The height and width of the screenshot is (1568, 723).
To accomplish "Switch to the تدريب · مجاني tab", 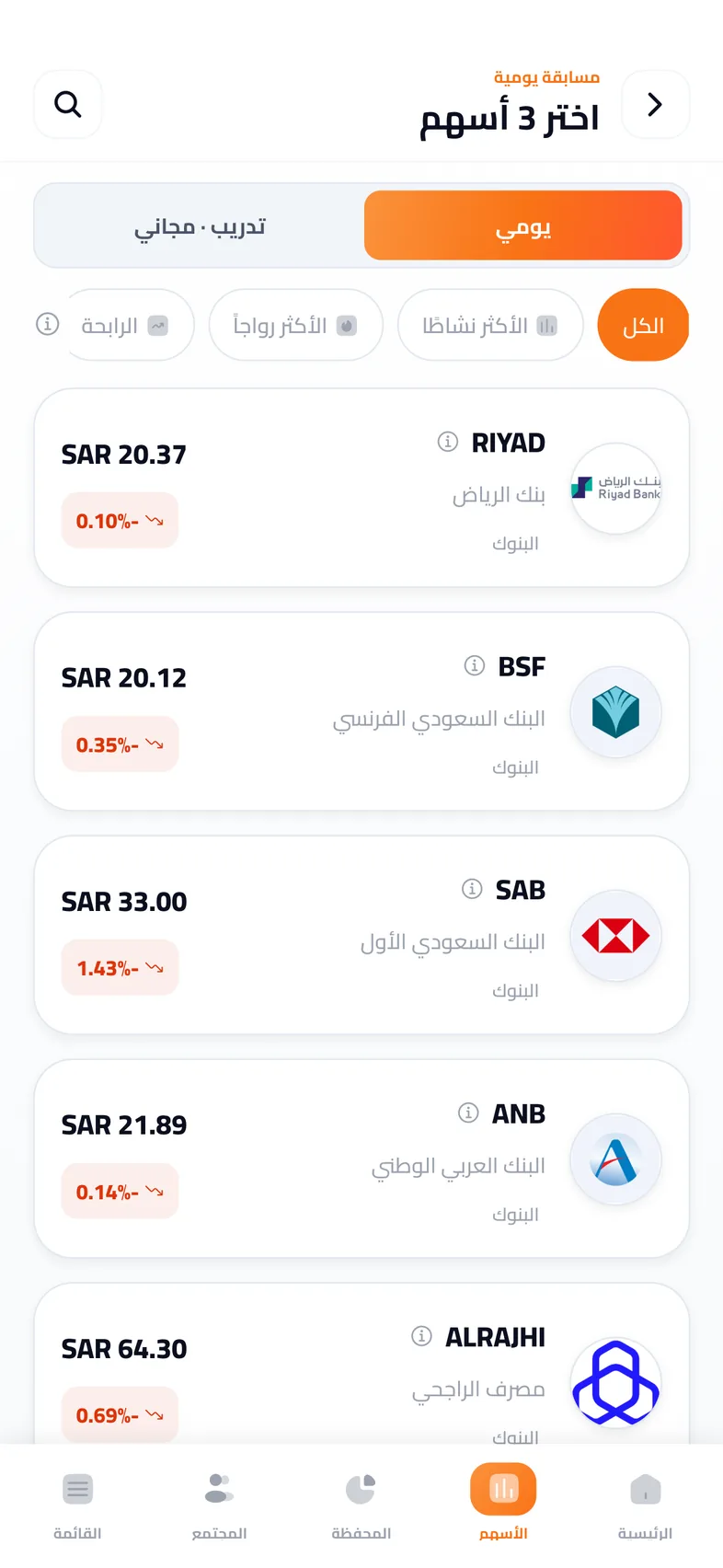I will coord(200,225).
